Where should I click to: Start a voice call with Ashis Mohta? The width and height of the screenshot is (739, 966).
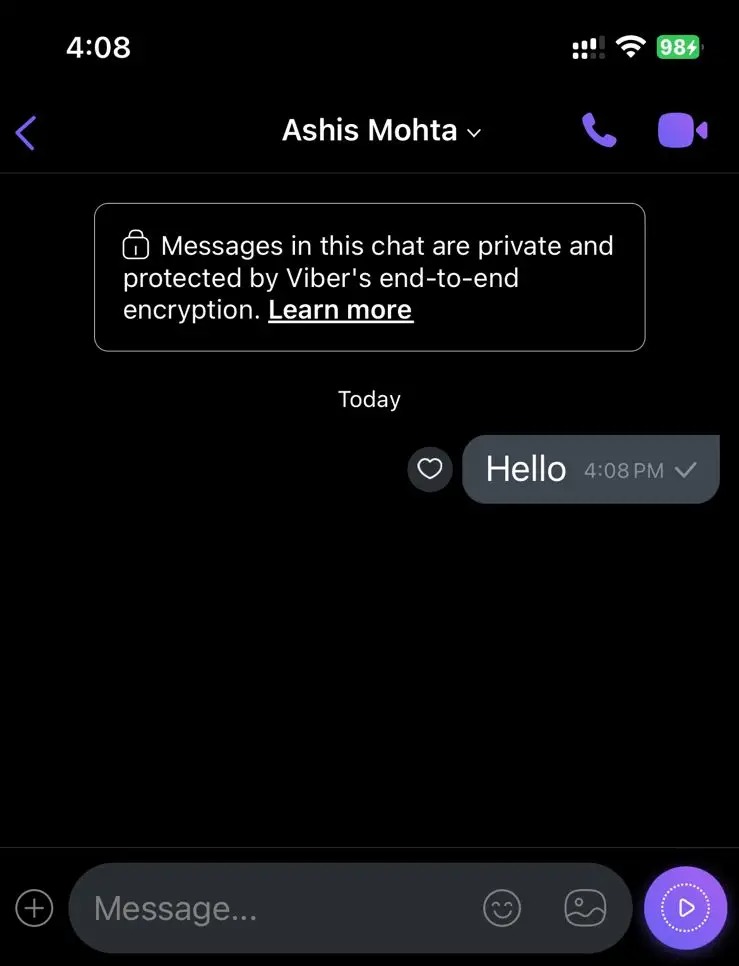(x=599, y=130)
